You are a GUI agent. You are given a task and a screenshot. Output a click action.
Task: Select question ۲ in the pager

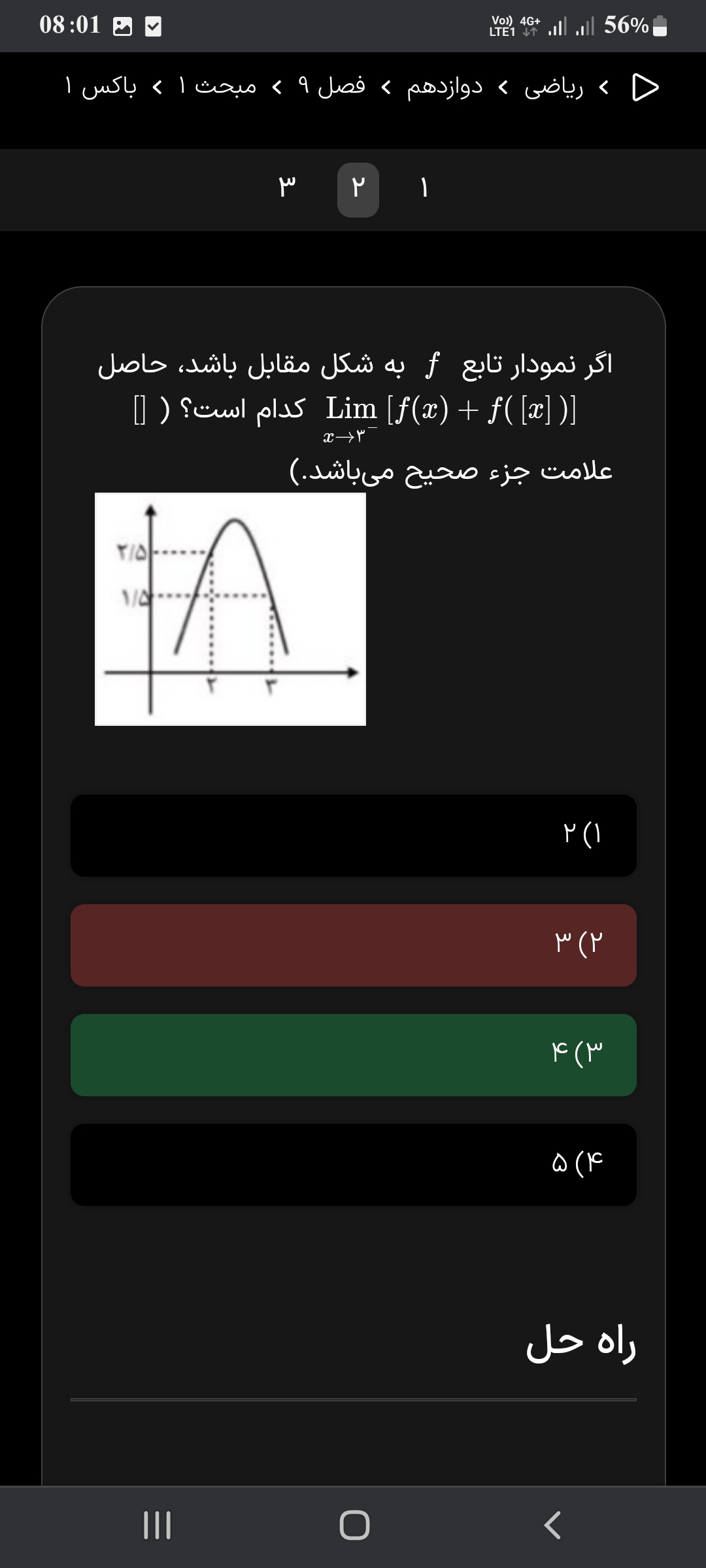pyautogui.click(x=358, y=189)
